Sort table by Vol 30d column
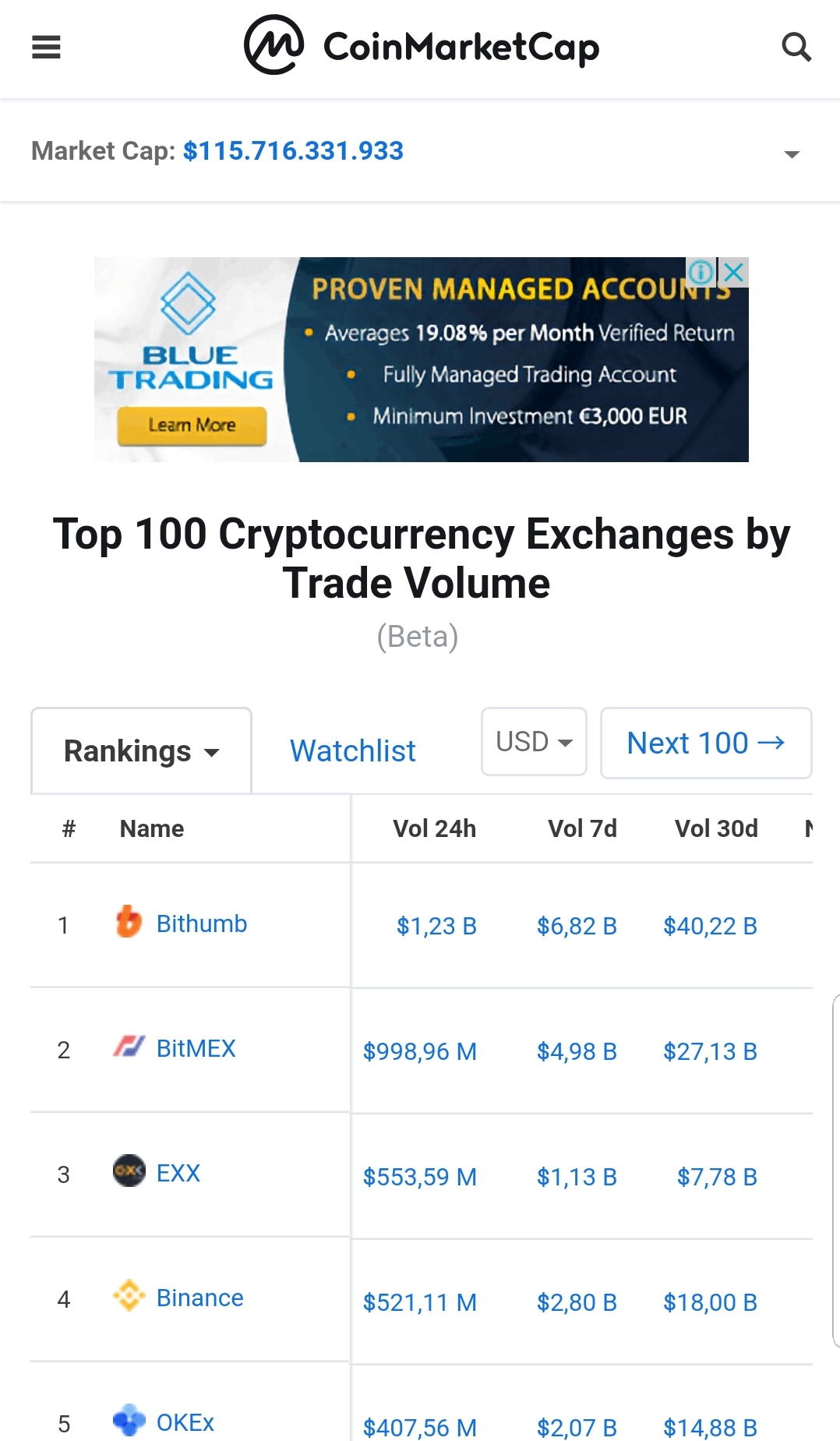 coord(715,828)
